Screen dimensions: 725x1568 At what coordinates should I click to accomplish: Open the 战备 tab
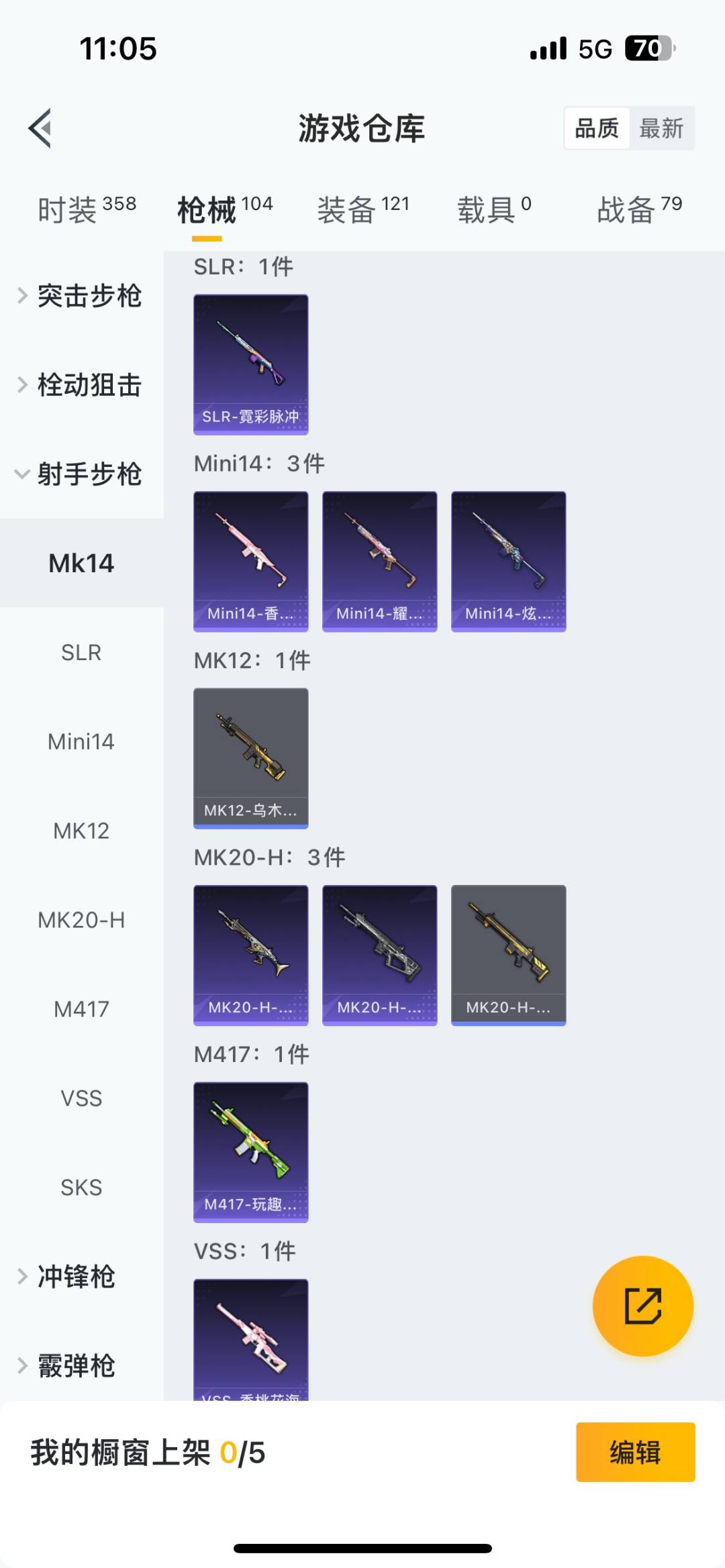click(639, 209)
